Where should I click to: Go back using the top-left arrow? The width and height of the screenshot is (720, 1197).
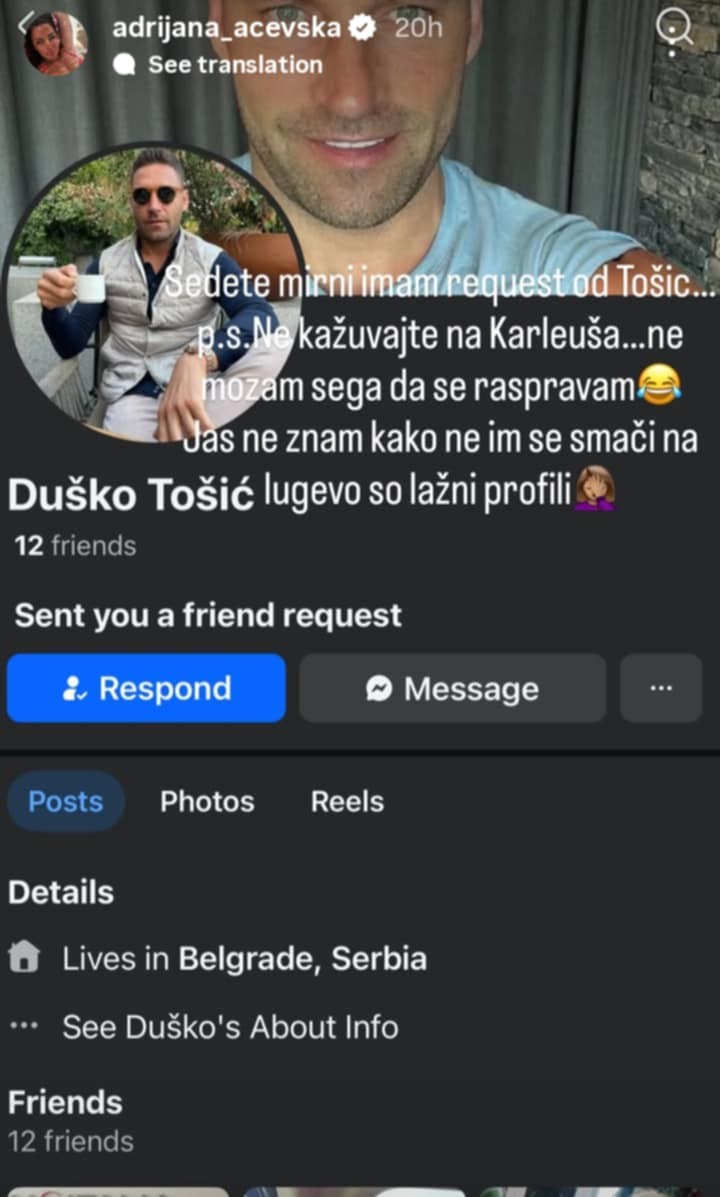coord(24,22)
